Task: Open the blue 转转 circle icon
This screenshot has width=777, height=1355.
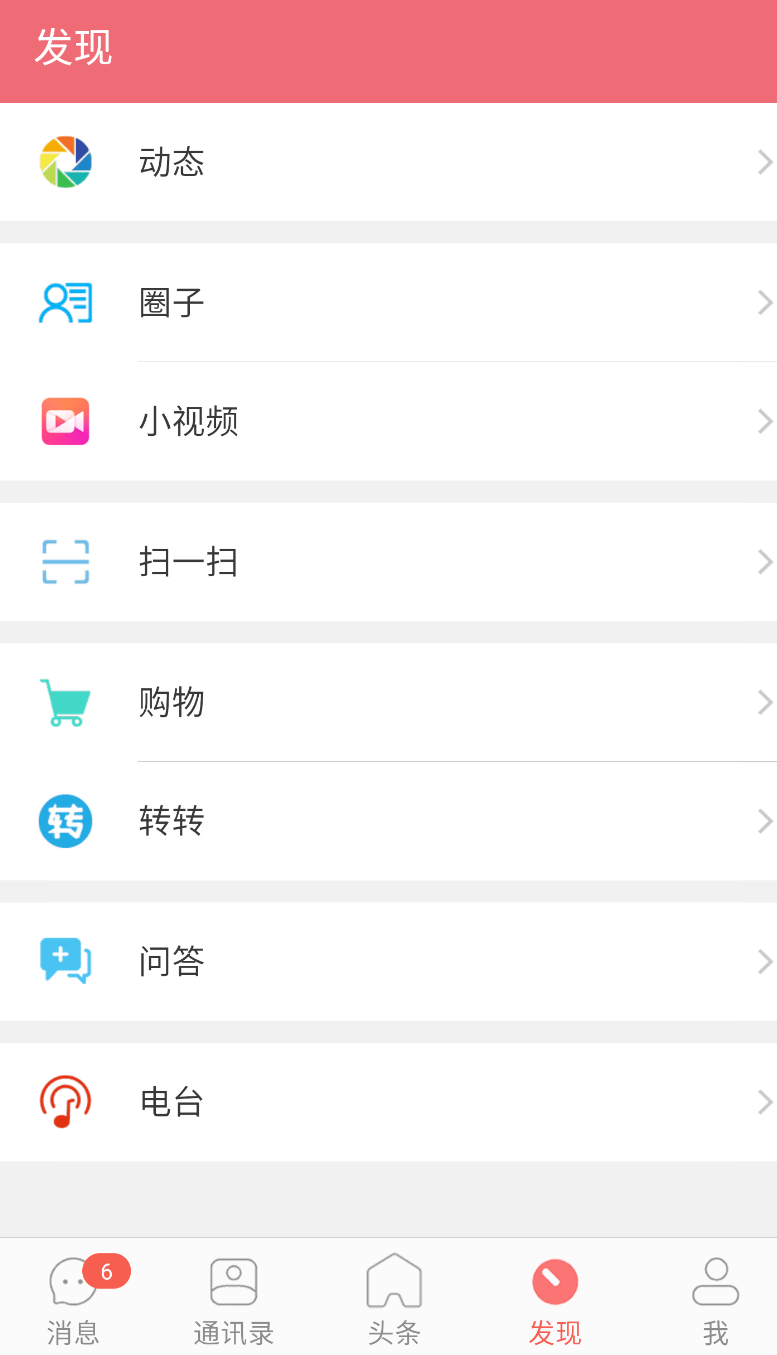Action: [x=64, y=821]
